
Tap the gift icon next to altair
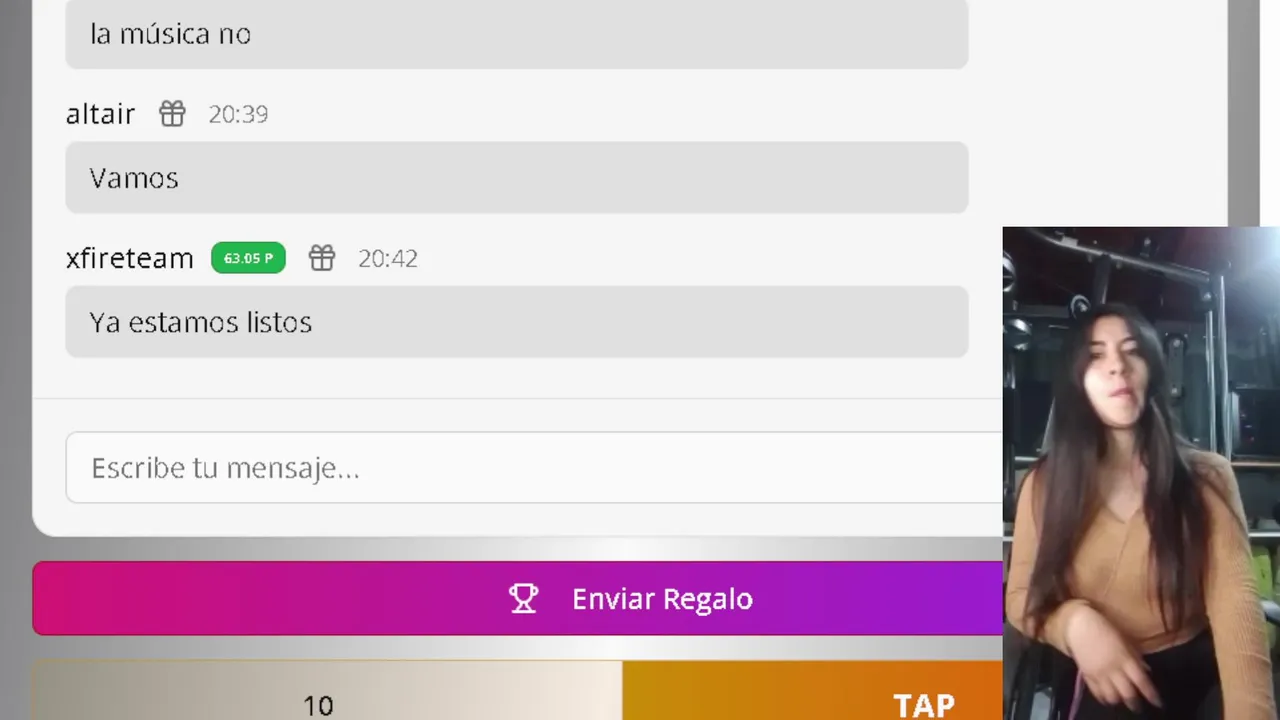172,114
